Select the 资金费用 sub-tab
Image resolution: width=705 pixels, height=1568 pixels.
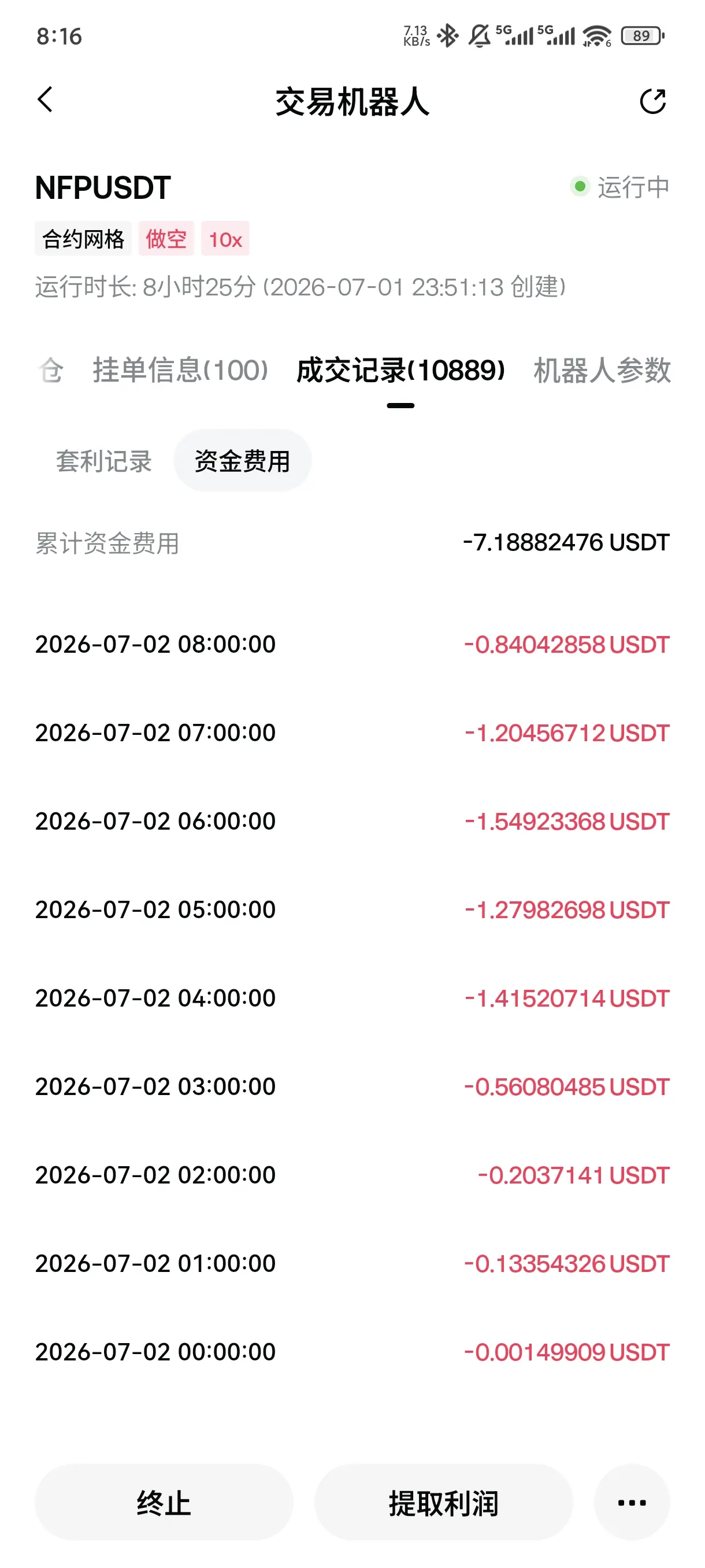(242, 461)
